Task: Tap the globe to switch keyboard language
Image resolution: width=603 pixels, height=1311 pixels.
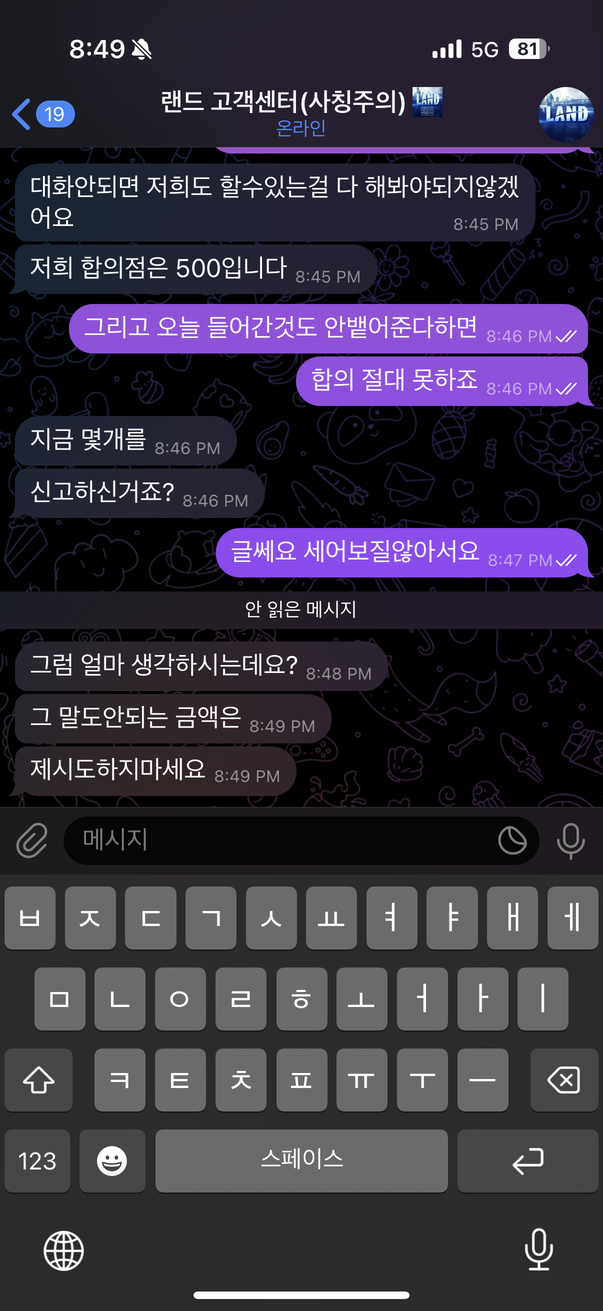Action: (64, 1249)
